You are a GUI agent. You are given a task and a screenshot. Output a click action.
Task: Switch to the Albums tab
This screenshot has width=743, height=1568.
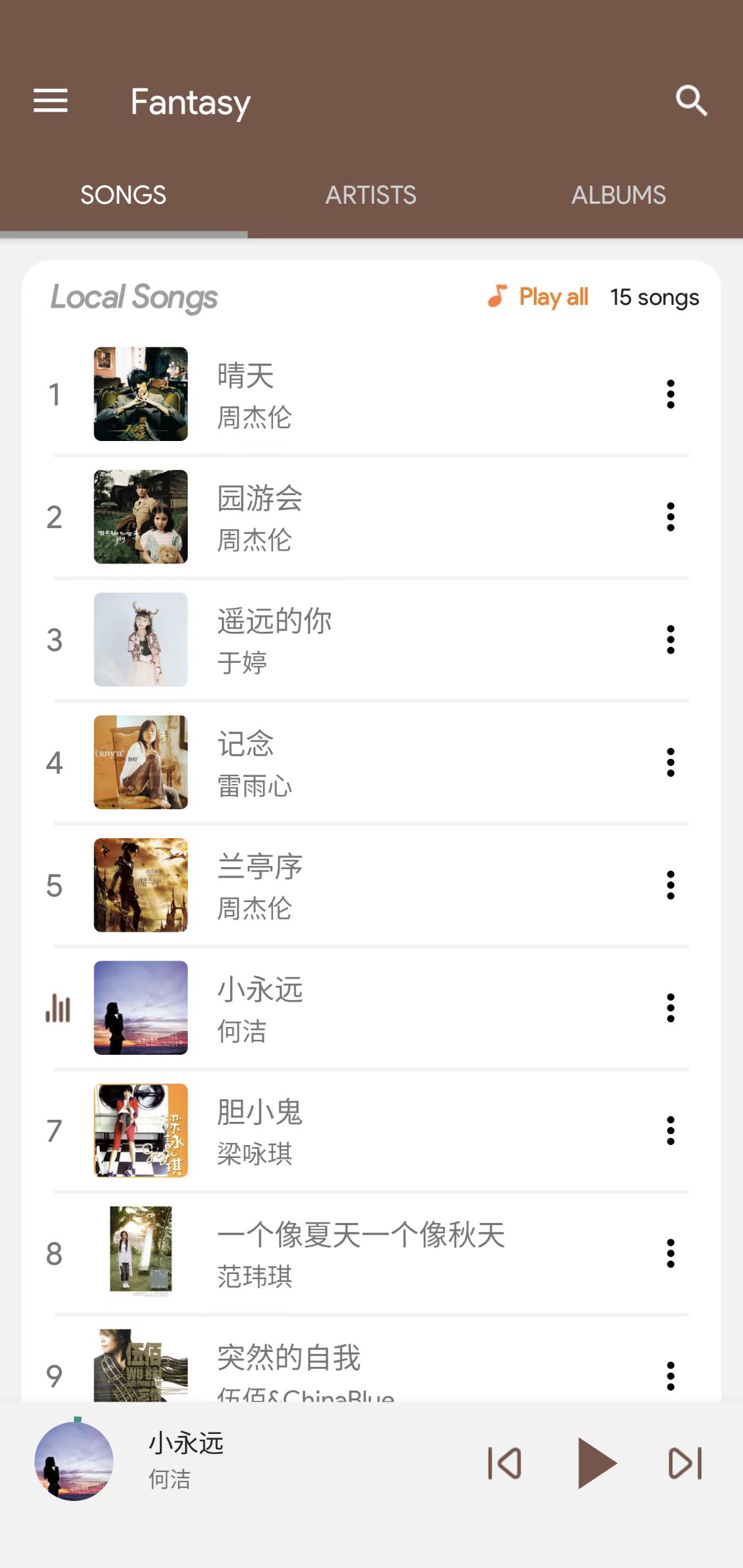tap(619, 195)
